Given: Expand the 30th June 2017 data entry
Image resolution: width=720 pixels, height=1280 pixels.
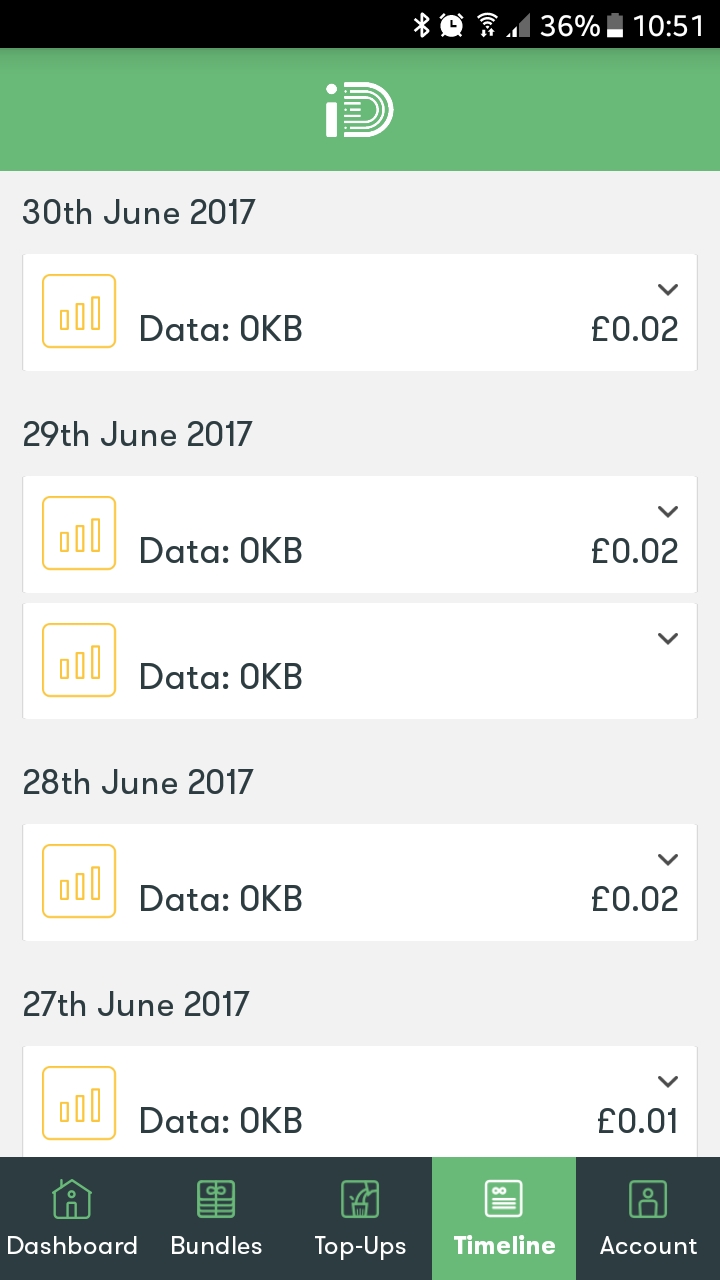Looking at the screenshot, I should (x=668, y=290).
